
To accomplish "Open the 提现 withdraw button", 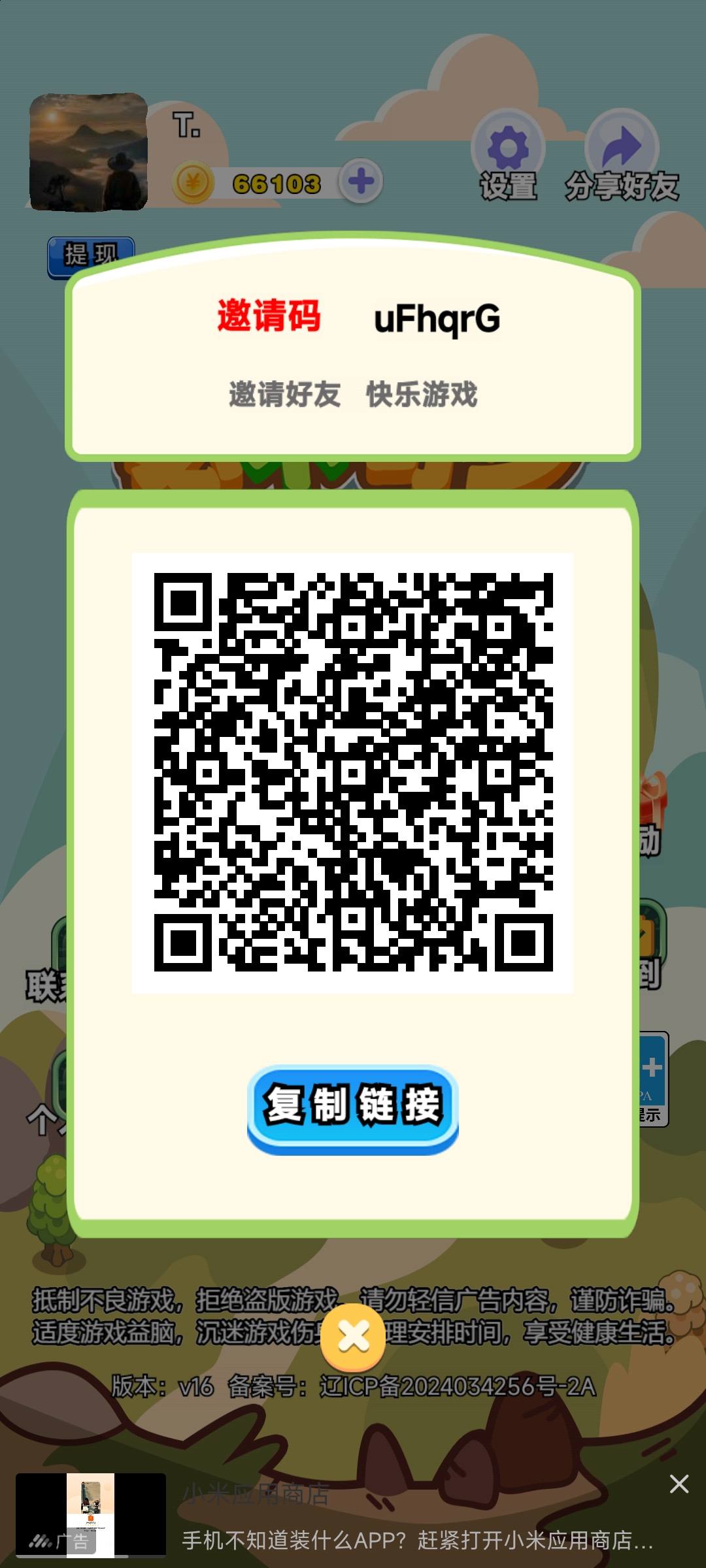I will pos(90,255).
